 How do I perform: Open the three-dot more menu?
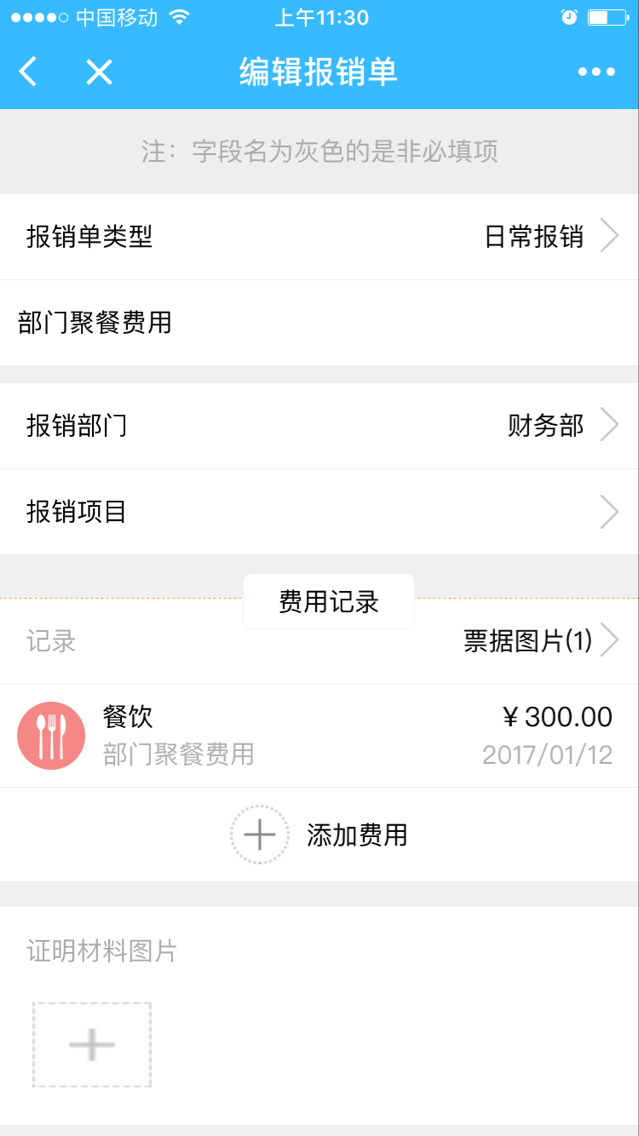point(596,72)
